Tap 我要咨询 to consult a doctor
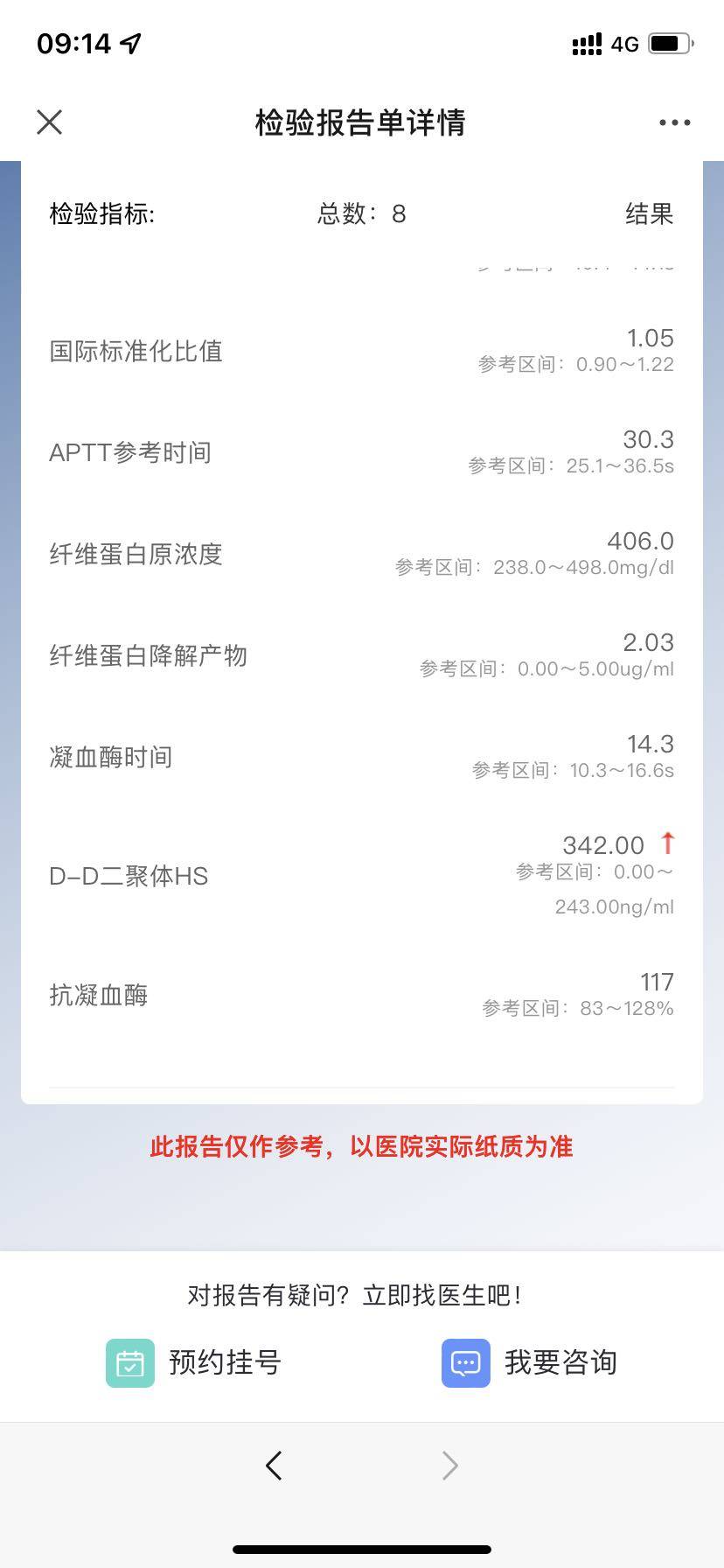Viewport: 724px width, 1568px height. pyautogui.click(x=530, y=1362)
